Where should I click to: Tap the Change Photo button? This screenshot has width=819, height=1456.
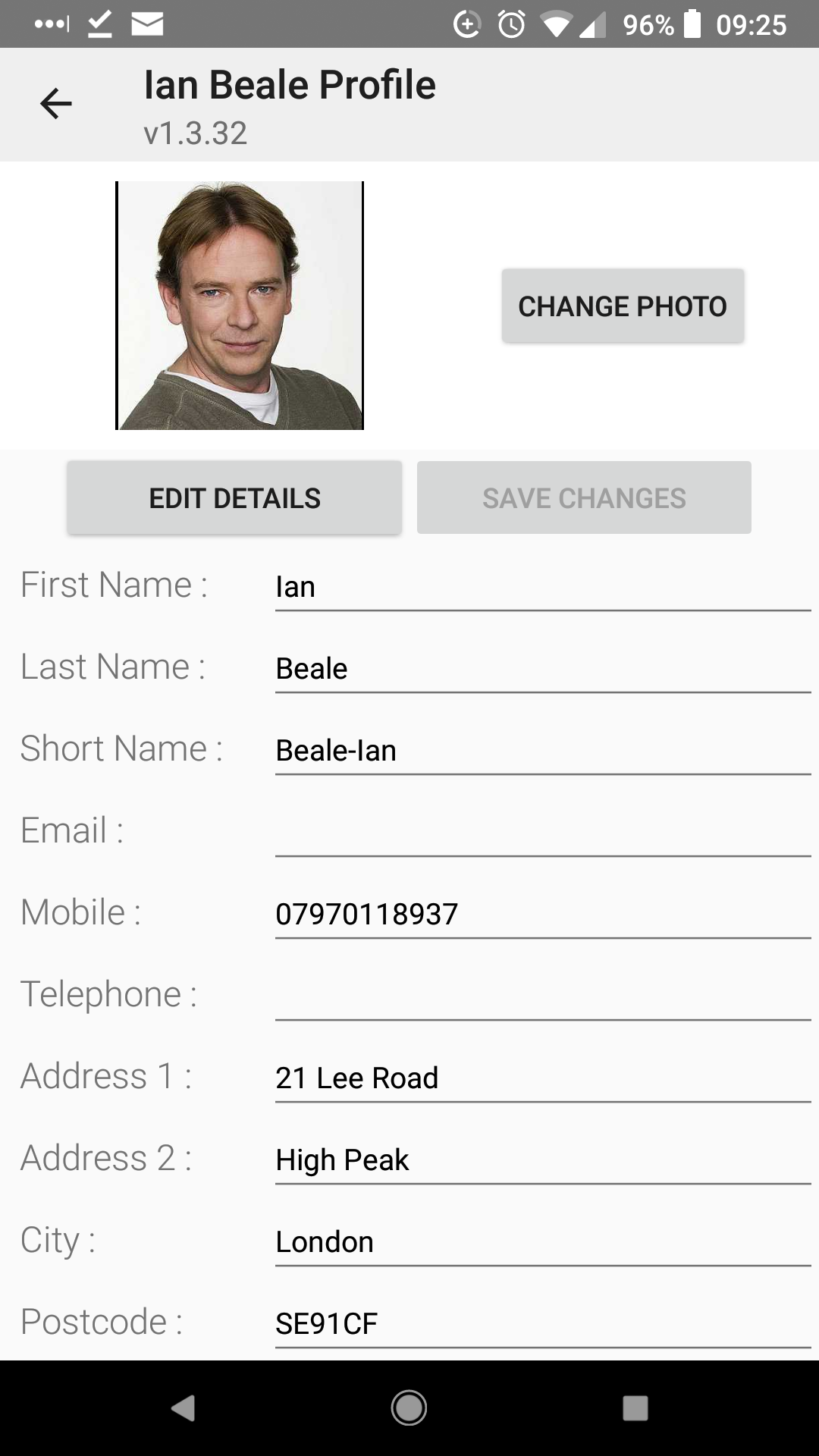pyautogui.click(x=622, y=306)
